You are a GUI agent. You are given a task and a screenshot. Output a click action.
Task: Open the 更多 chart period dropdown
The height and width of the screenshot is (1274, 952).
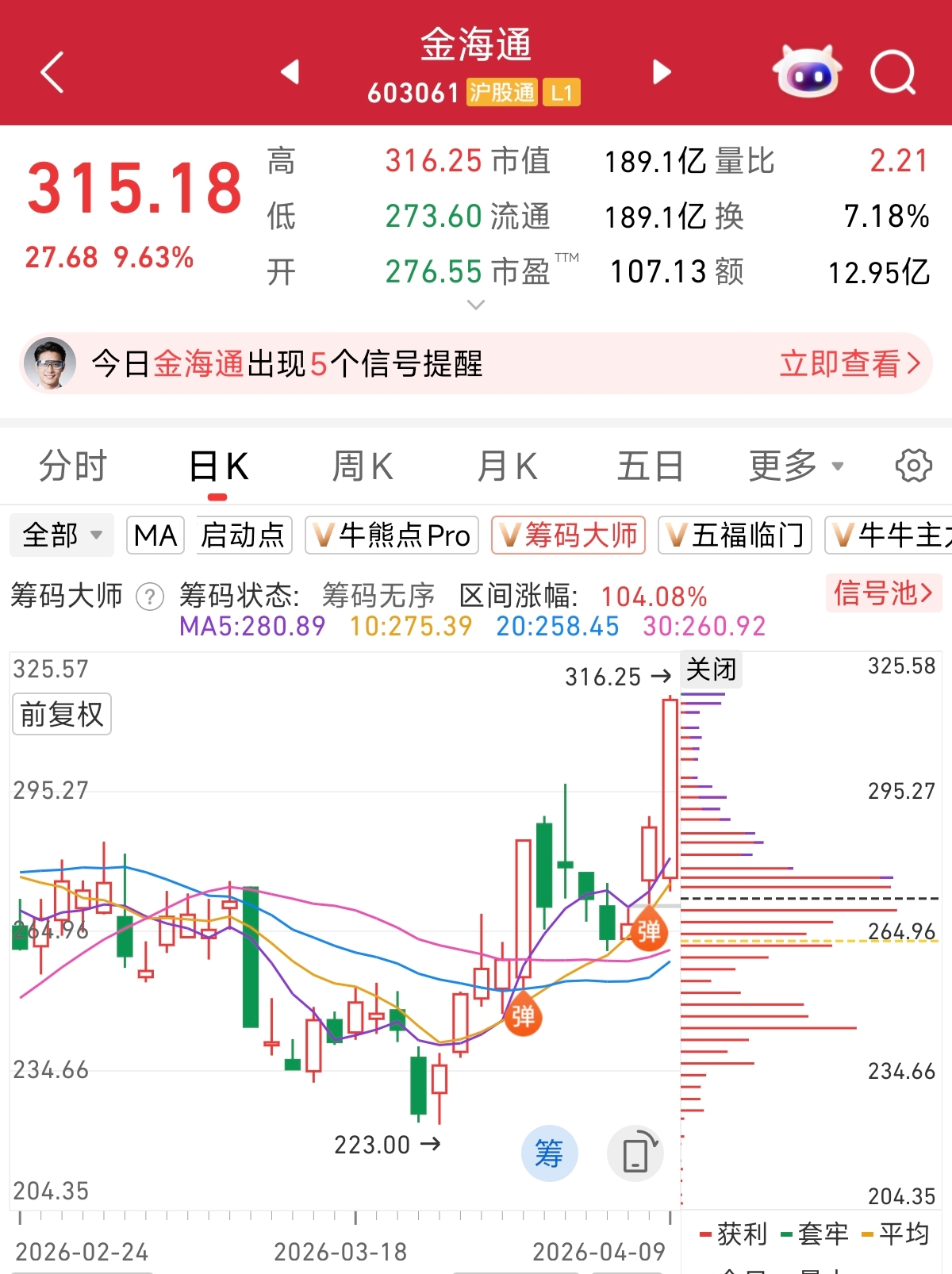click(x=796, y=466)
